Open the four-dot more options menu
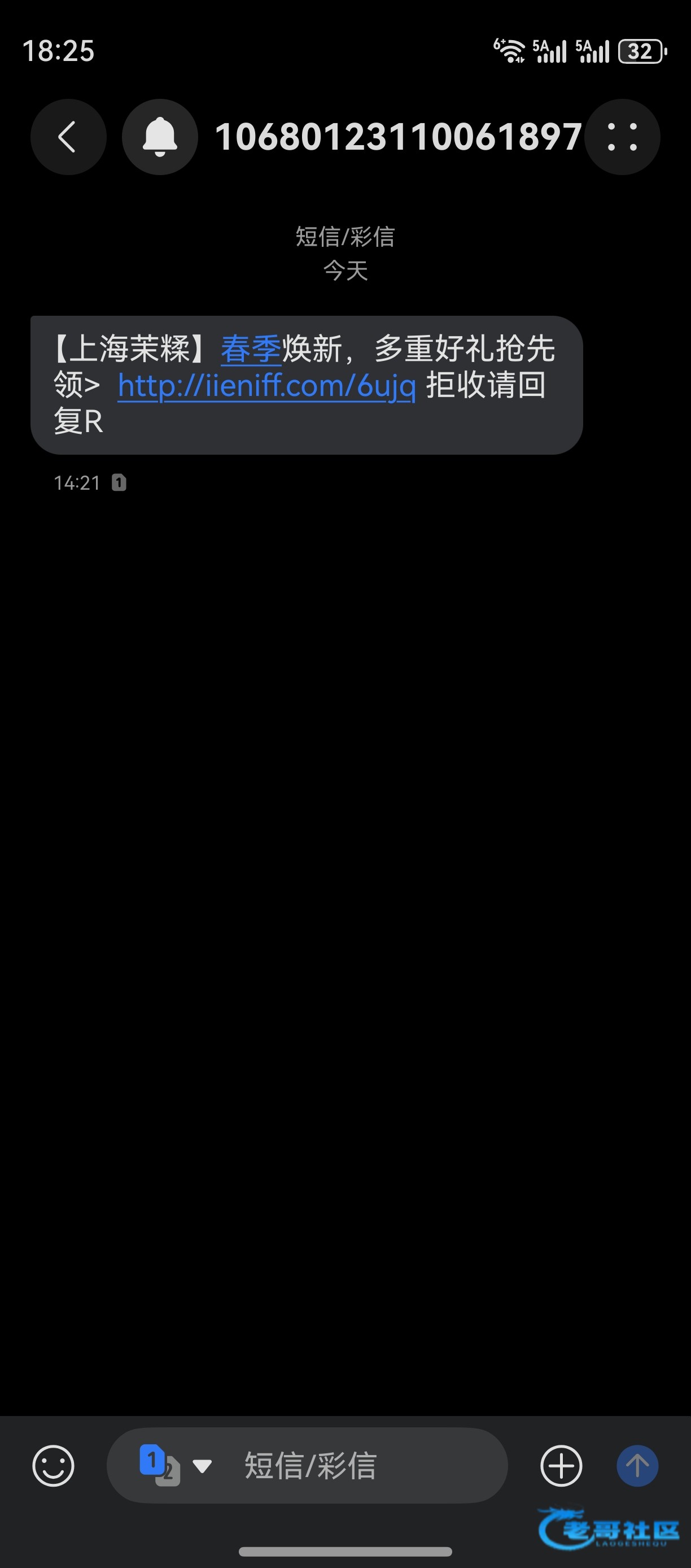The height and width of the screenshot is (1568, 691). (x=622, y=137)
